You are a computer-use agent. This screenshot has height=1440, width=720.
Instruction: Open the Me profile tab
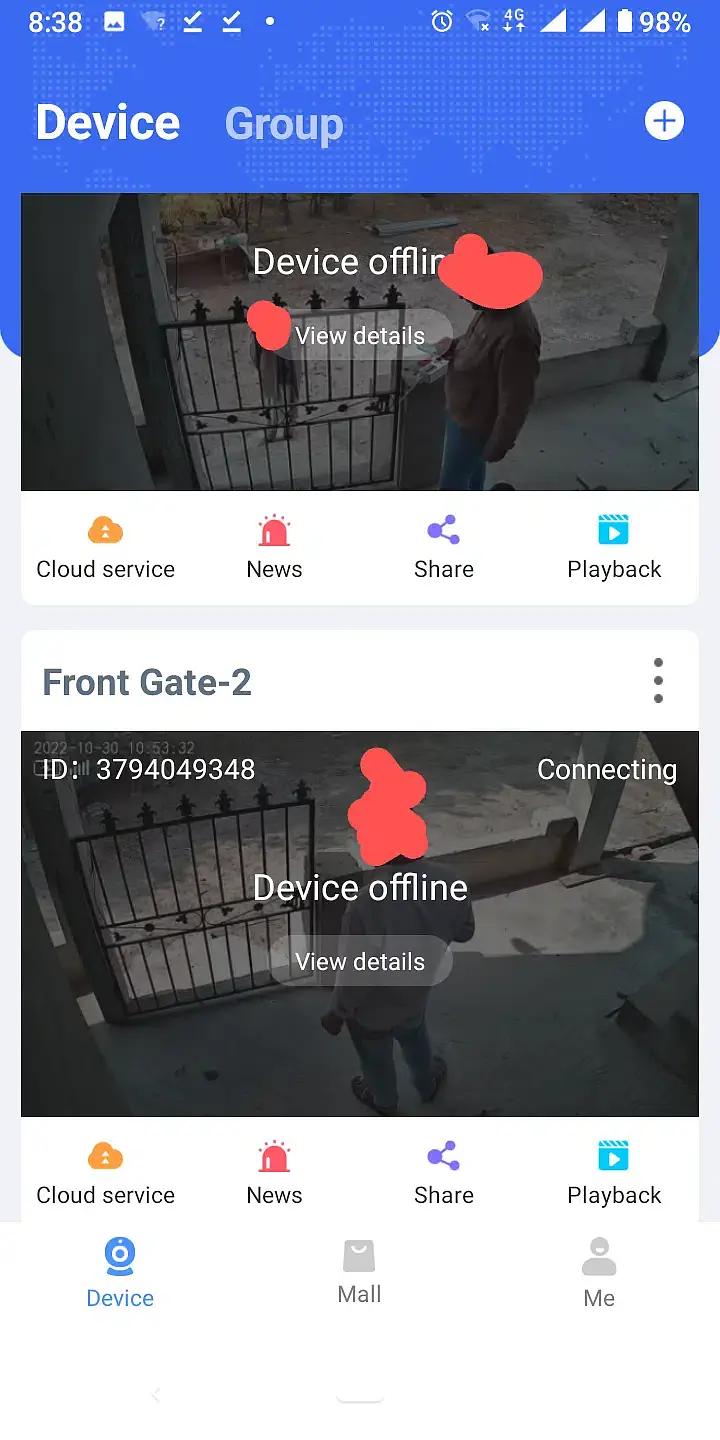(x=599, y=1272)
